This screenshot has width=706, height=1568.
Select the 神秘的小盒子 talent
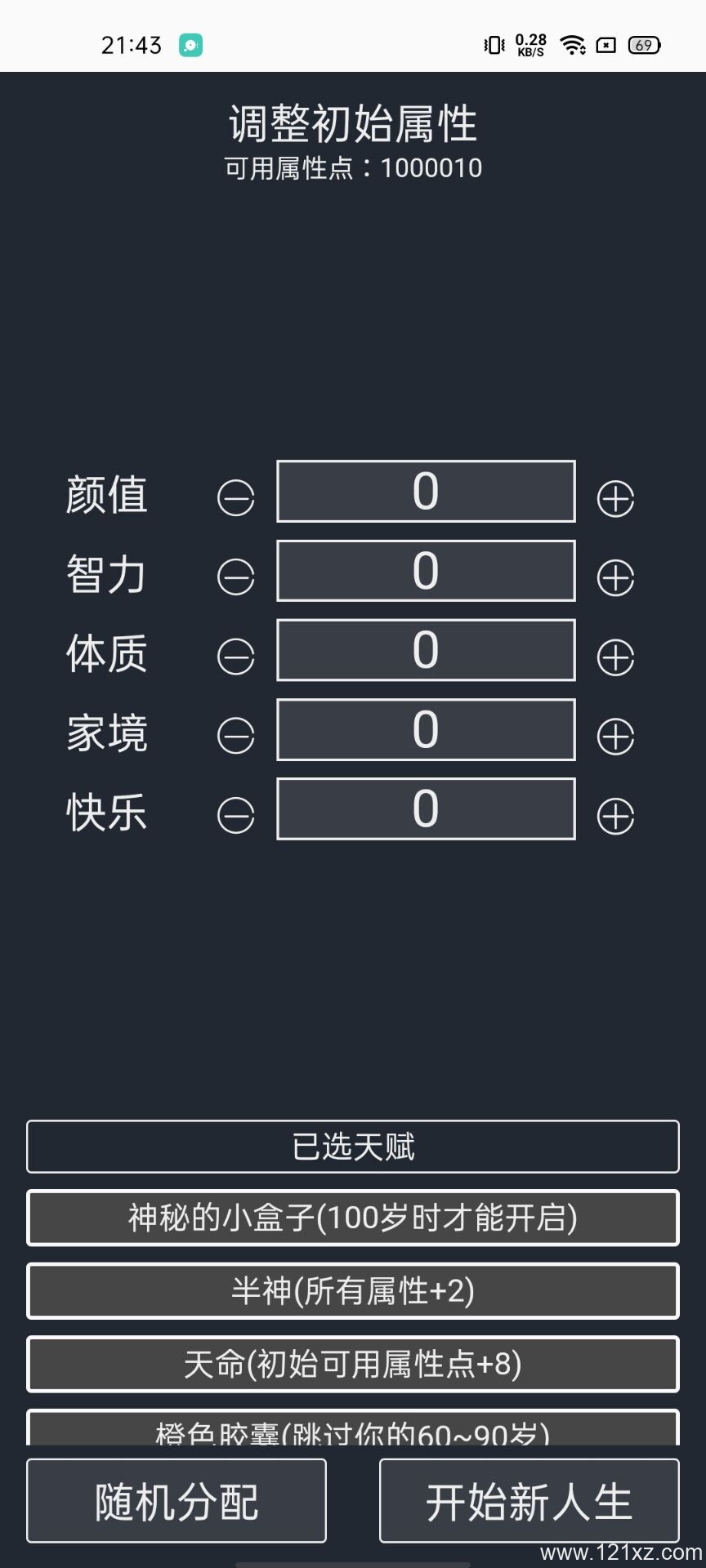coord(353,1218)
